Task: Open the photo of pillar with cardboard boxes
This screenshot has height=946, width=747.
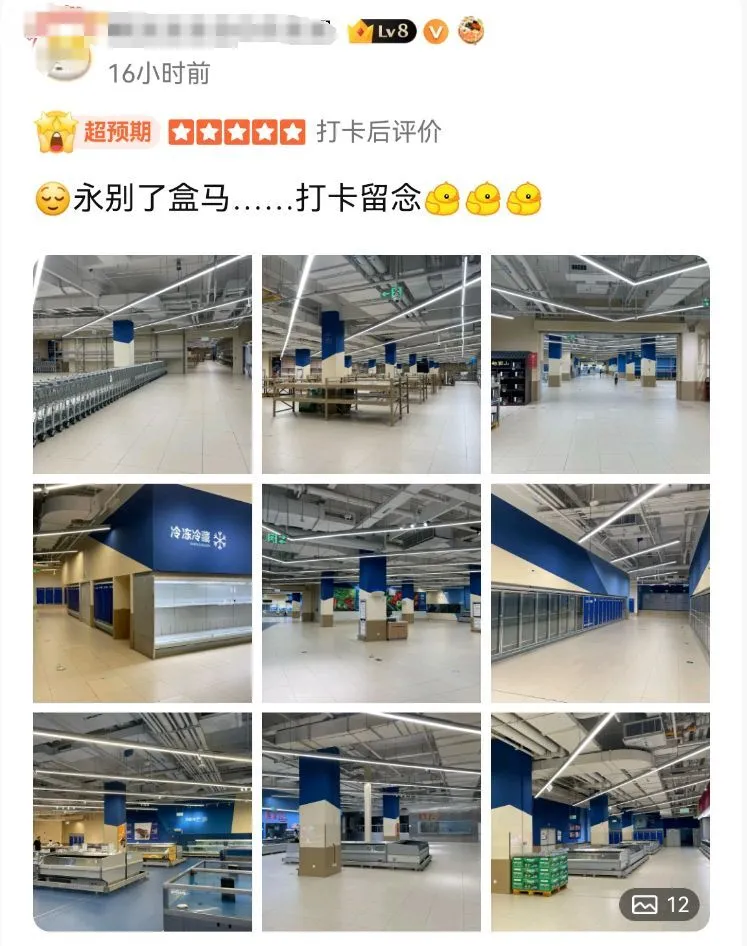Action: 371,593
